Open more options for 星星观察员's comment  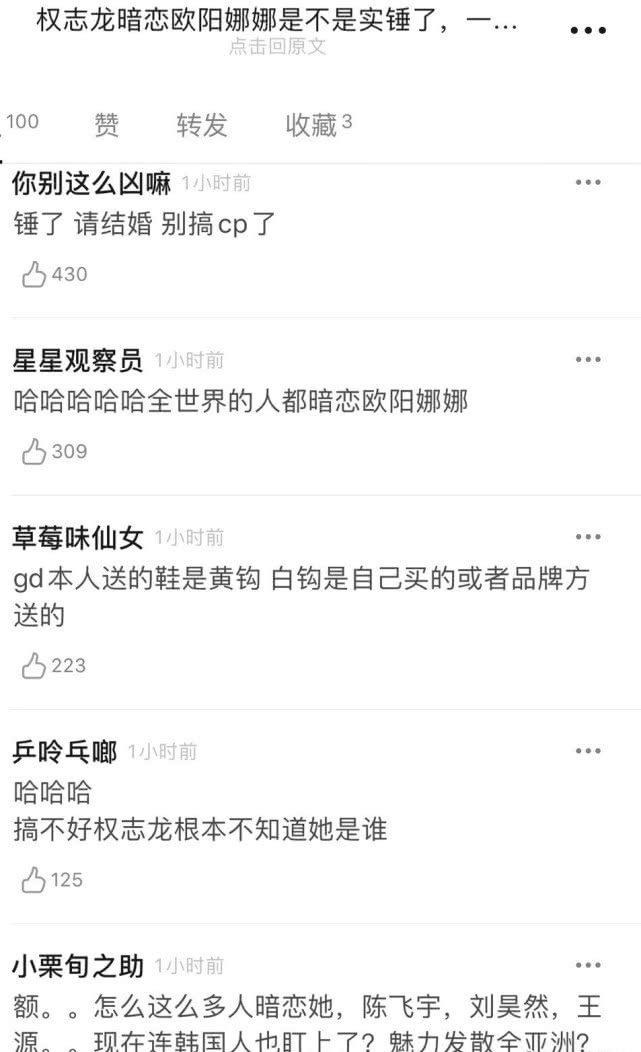point(588,359)
